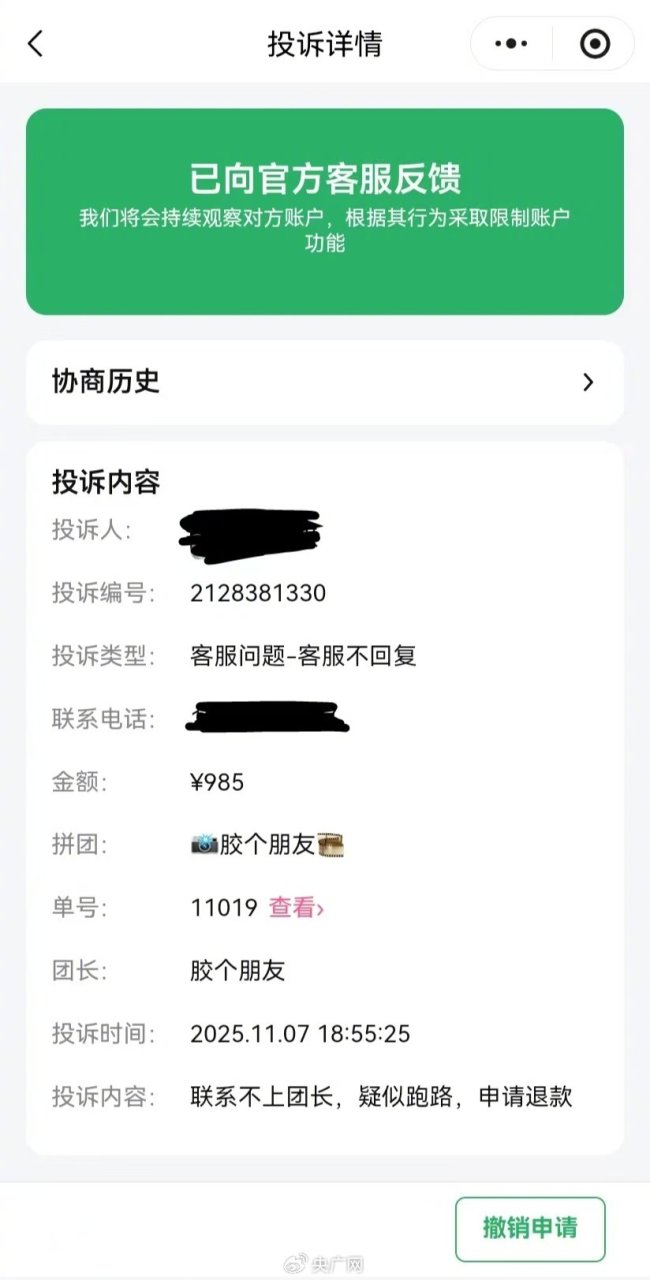Tap the 撤销申请 button

530,1228
